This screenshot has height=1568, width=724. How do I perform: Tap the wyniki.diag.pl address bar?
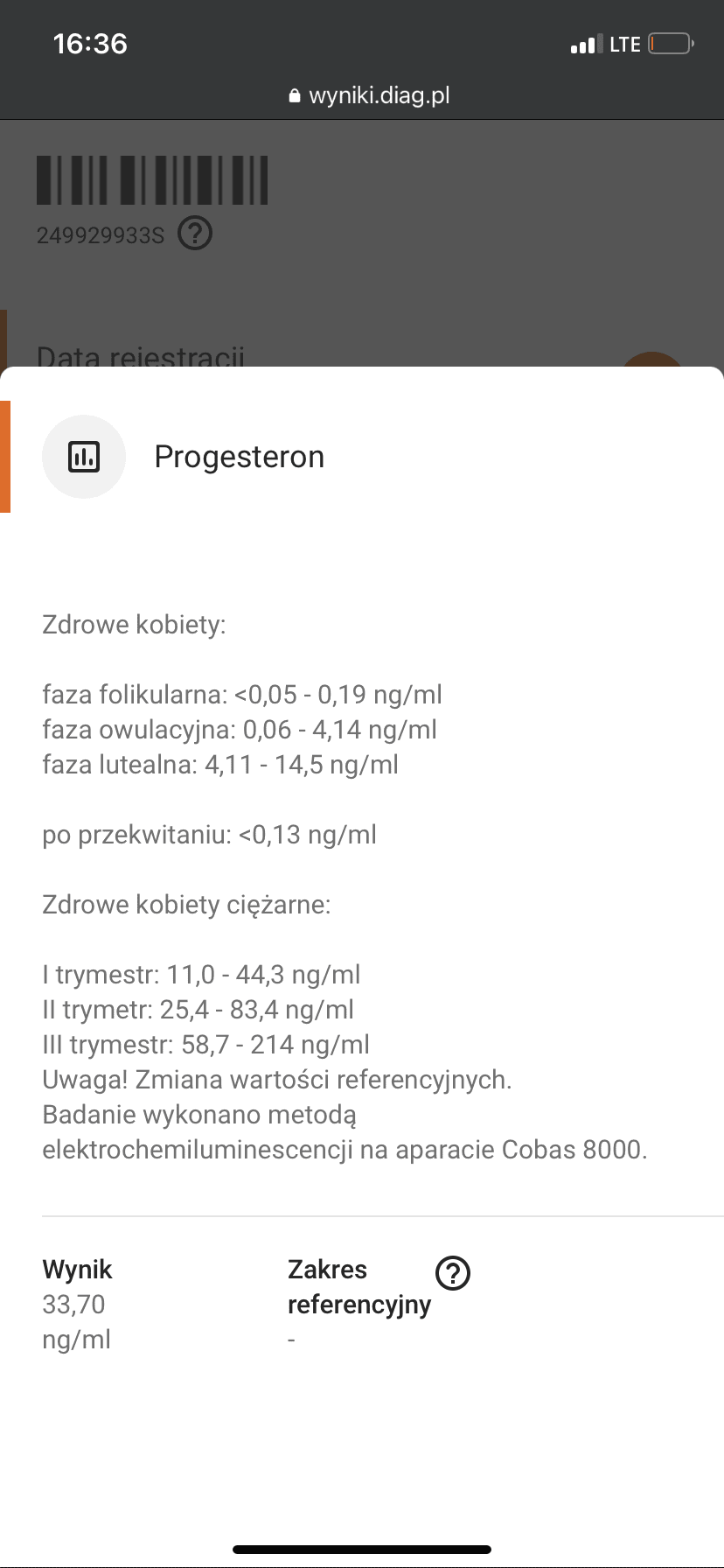369,95
